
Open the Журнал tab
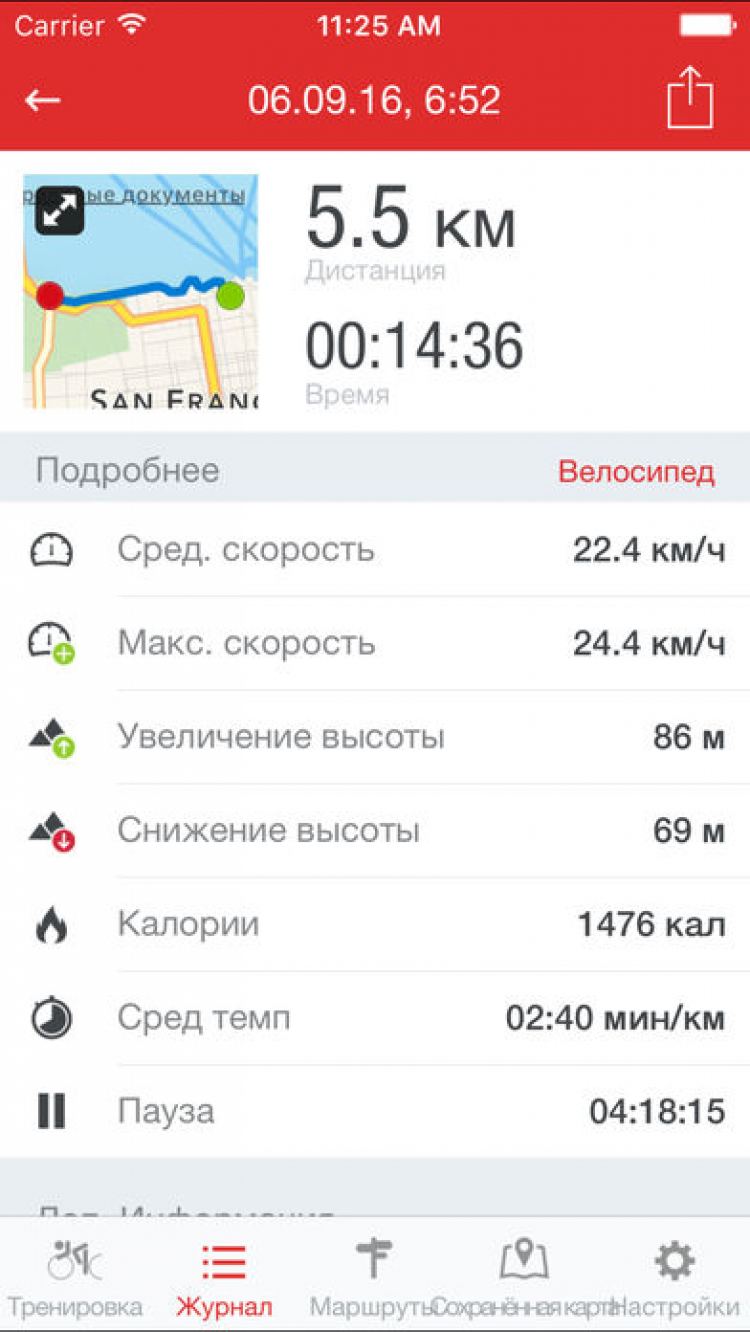[224, 1276]
